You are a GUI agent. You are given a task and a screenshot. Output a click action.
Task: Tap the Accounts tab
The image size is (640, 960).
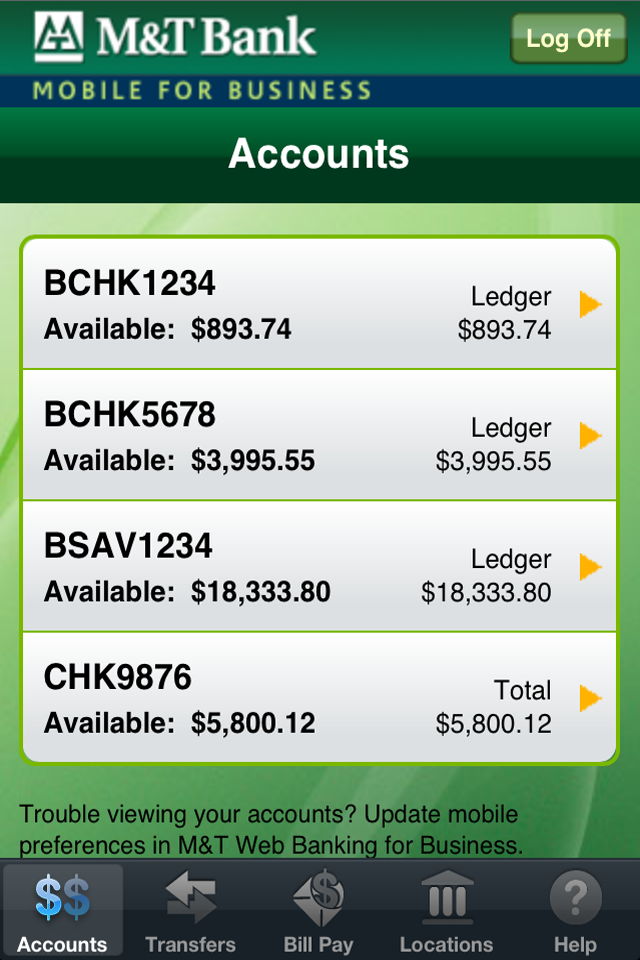62,911
